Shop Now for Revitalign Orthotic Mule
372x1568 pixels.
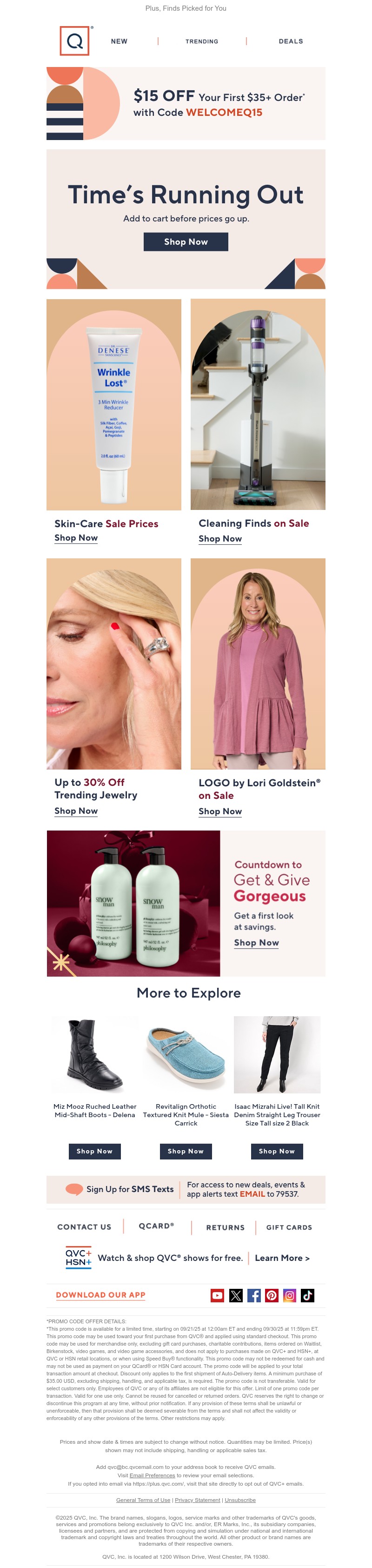point(186,1151)
